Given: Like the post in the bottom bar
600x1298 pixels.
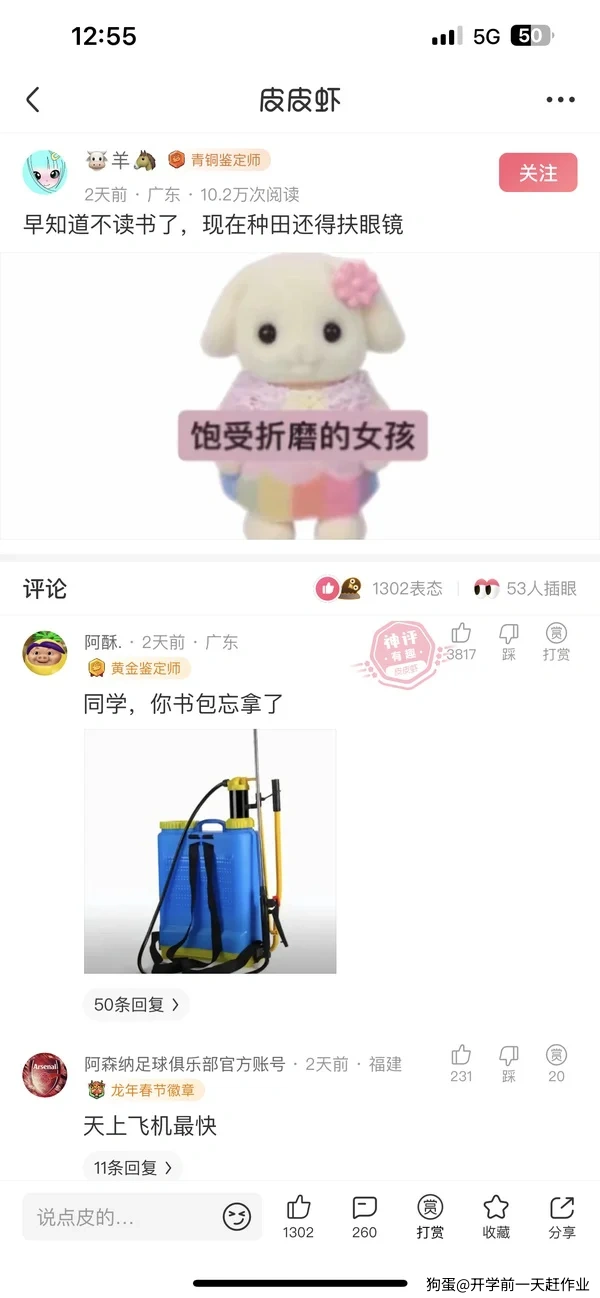Looking at the screenshot, I should click(298, 1215).
